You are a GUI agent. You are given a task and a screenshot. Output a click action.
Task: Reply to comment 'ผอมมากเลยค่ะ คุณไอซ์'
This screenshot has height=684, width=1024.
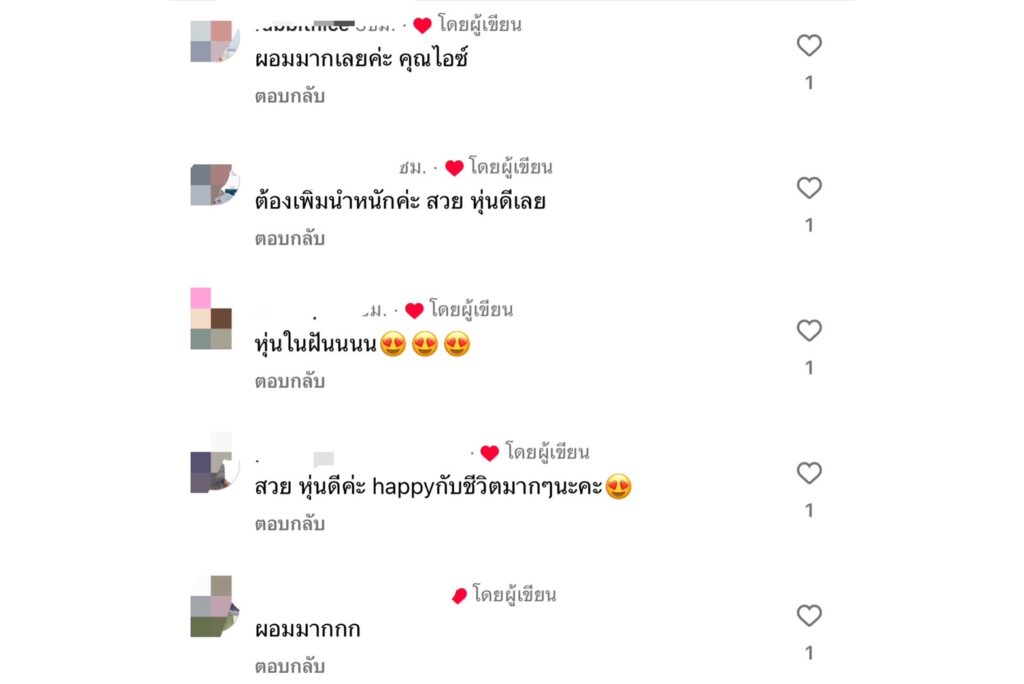point(289,97)
